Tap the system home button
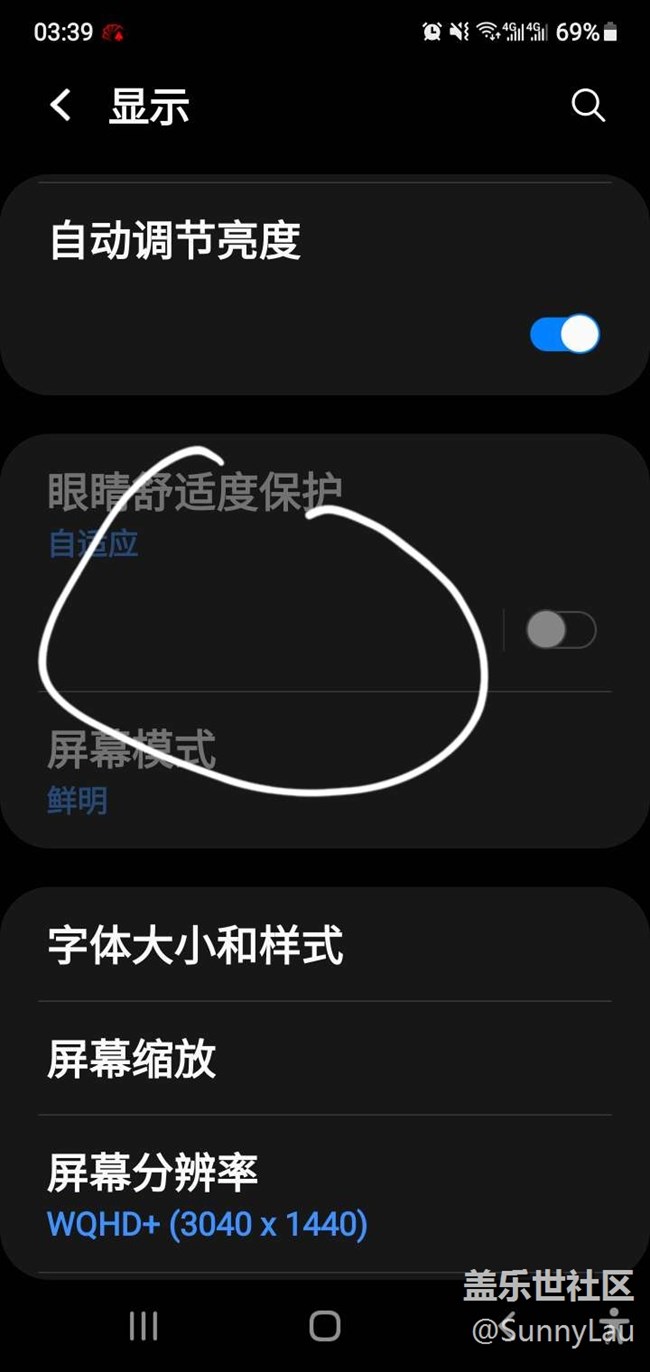This screenshot has height=1372, width=650. pyautogui.click(x=325, y=1326)
